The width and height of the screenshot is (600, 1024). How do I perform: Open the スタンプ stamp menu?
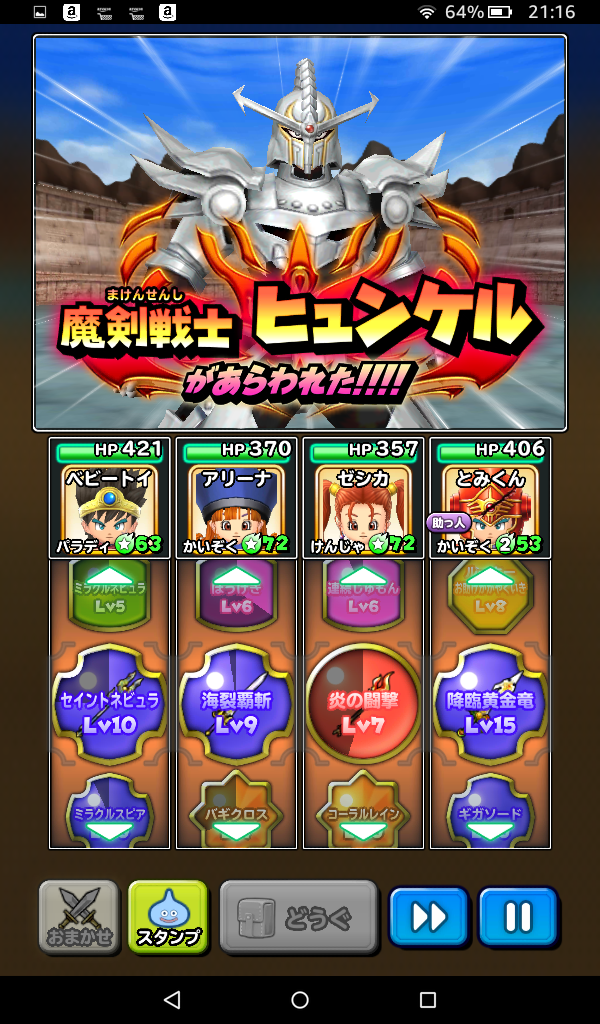pyautogui.click(x=168, y=917)
